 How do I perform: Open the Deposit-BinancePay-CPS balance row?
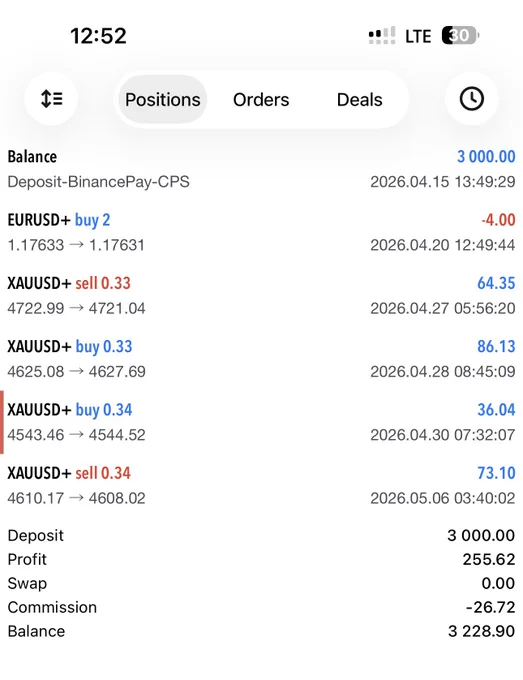[262, 169]
